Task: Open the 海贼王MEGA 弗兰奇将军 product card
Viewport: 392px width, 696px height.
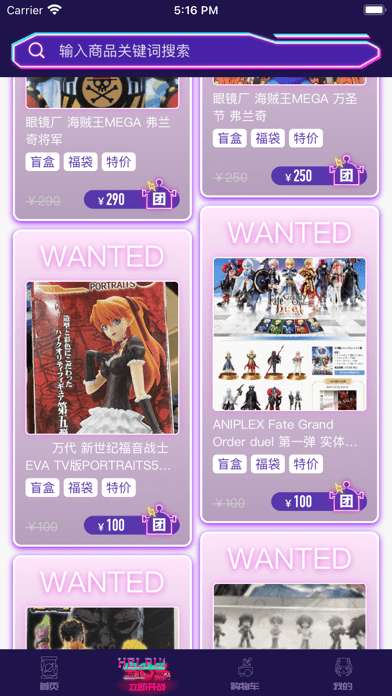Action: click(x=102, y=149)
